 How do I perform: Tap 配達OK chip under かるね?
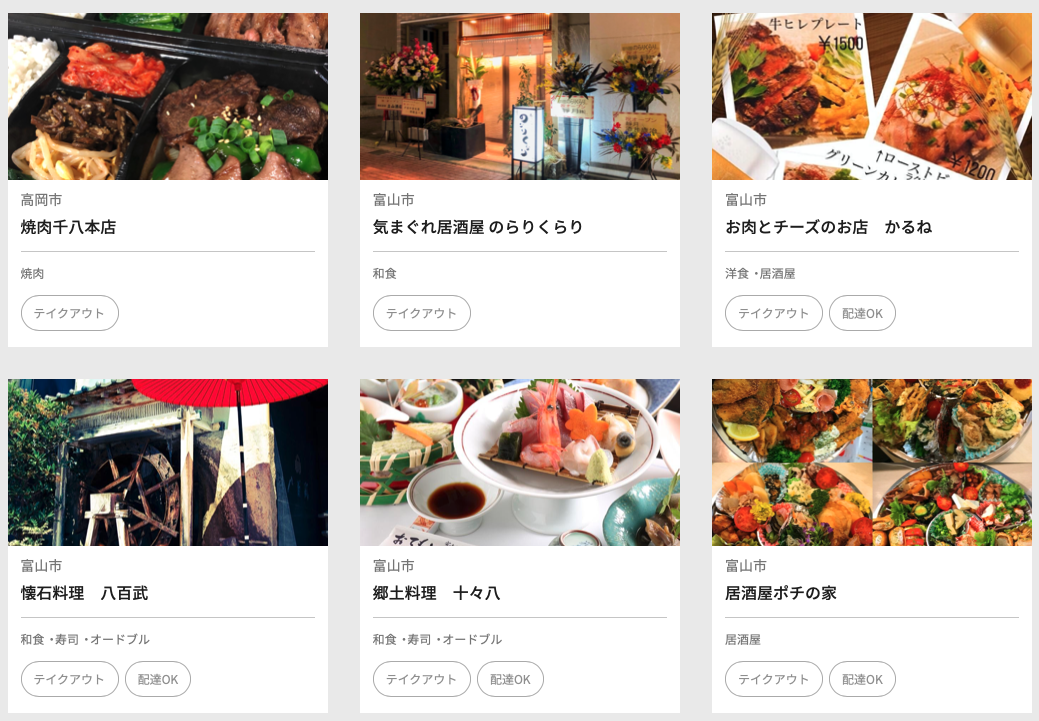(862, 313)
